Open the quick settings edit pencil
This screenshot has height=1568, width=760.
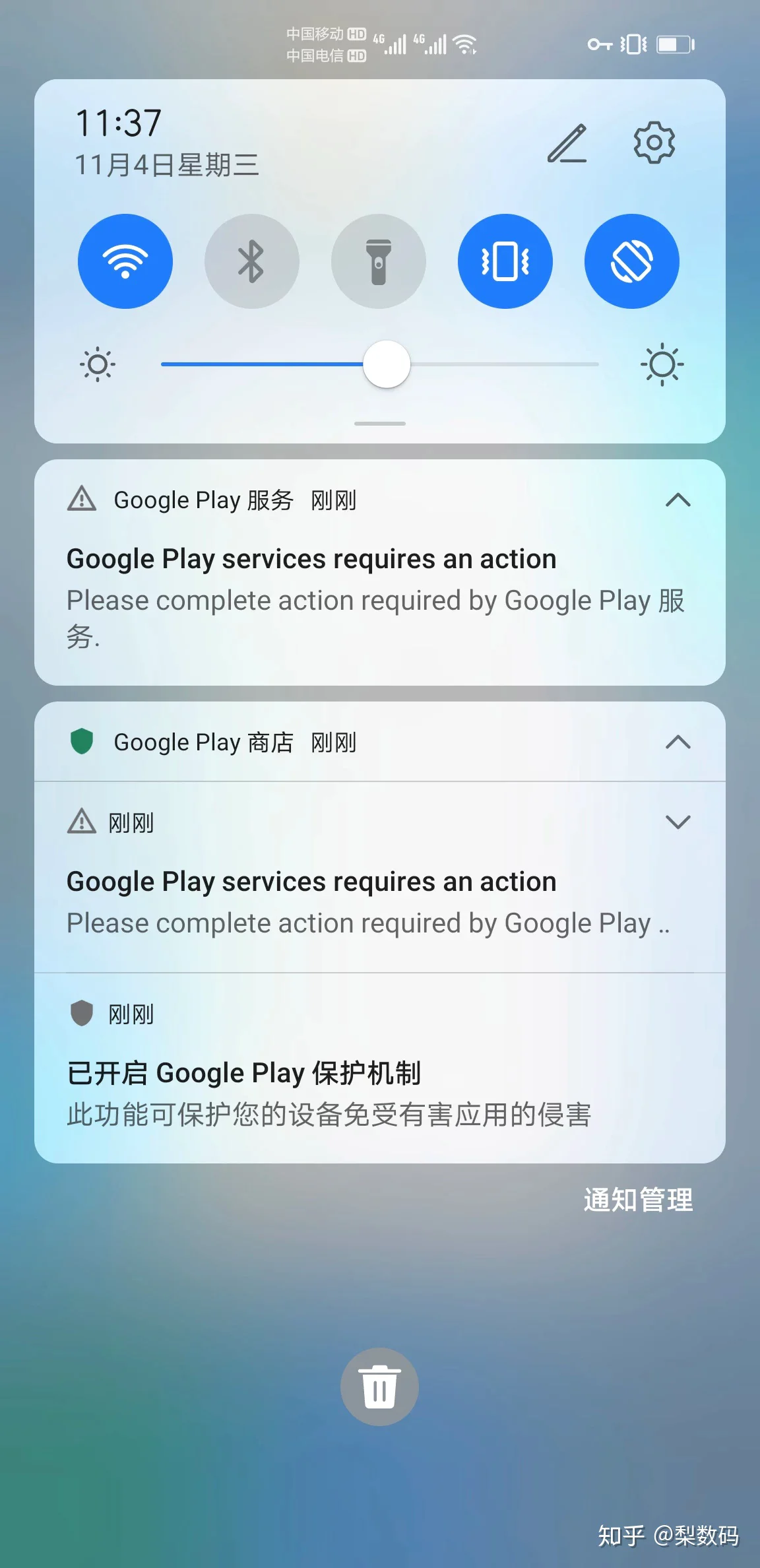click(x=567, y=143)
